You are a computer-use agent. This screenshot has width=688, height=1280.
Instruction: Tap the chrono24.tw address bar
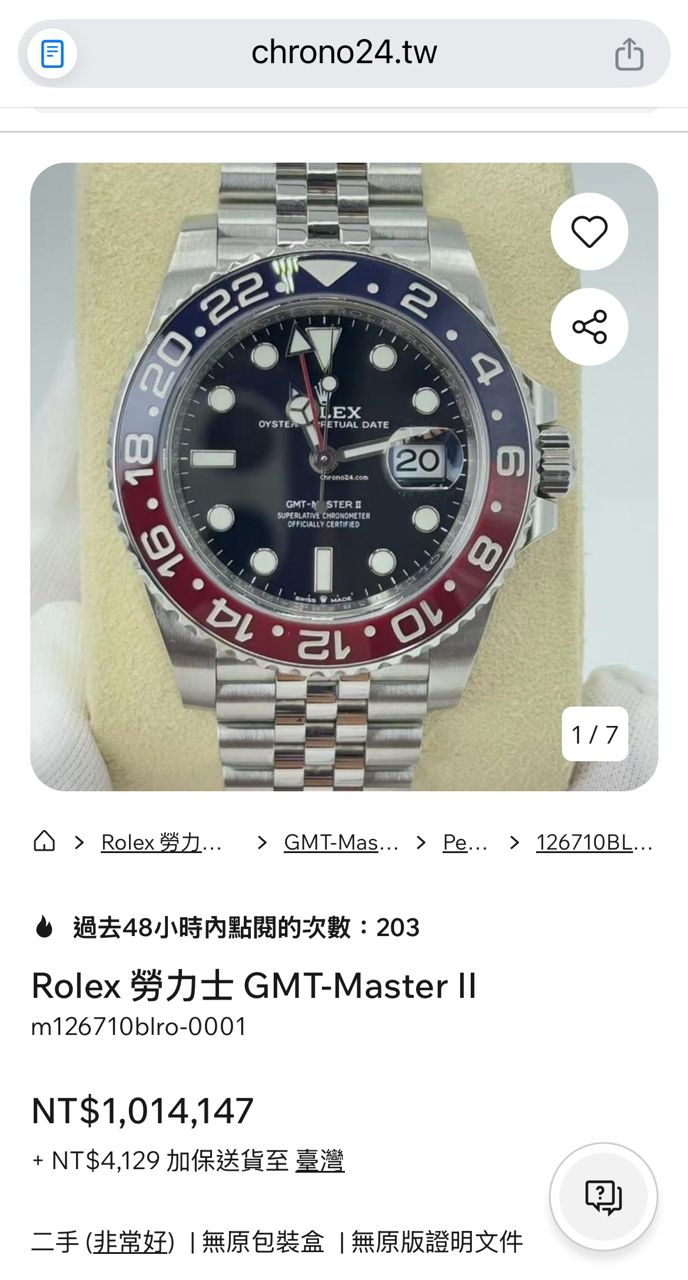coord(344,52)
